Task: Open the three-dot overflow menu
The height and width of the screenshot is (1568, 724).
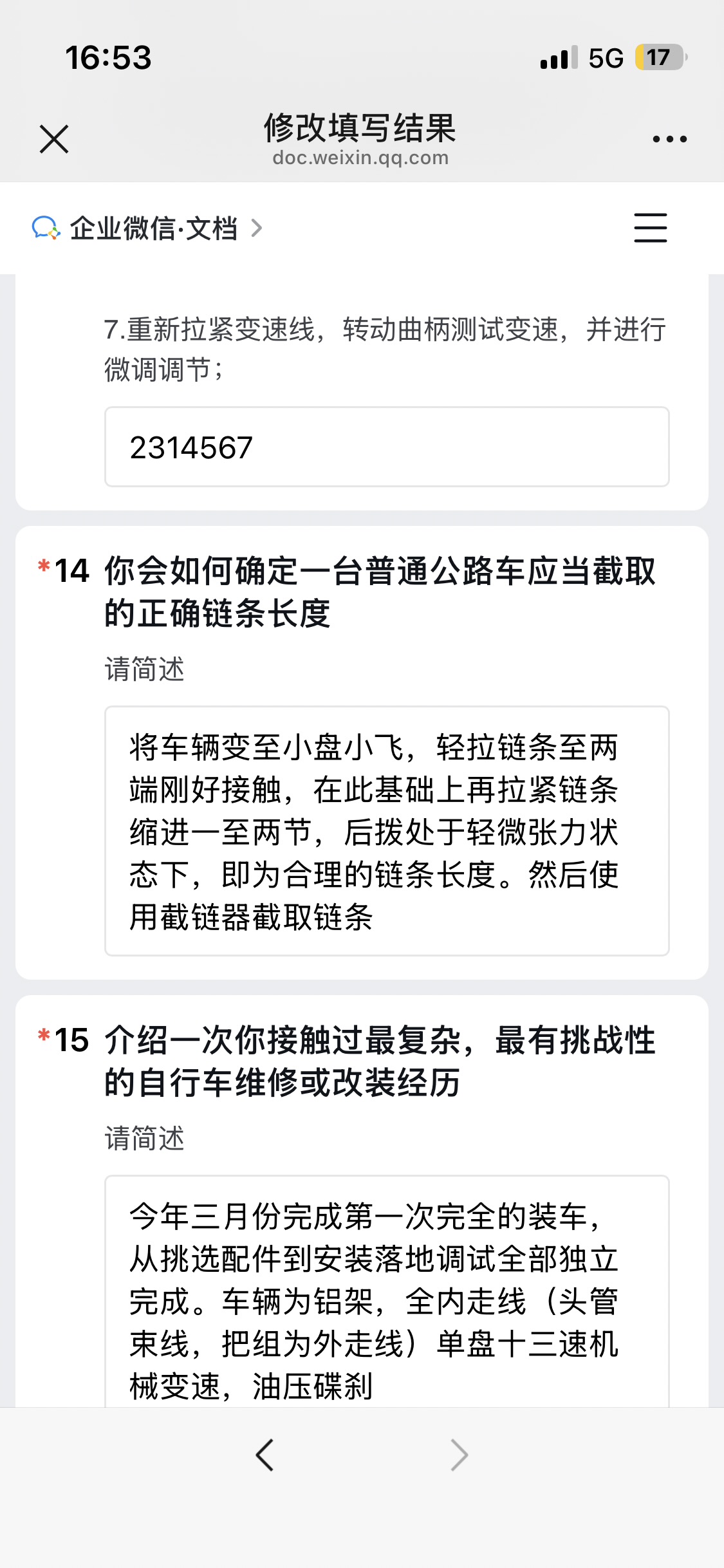Action: (x=669, y=139)
